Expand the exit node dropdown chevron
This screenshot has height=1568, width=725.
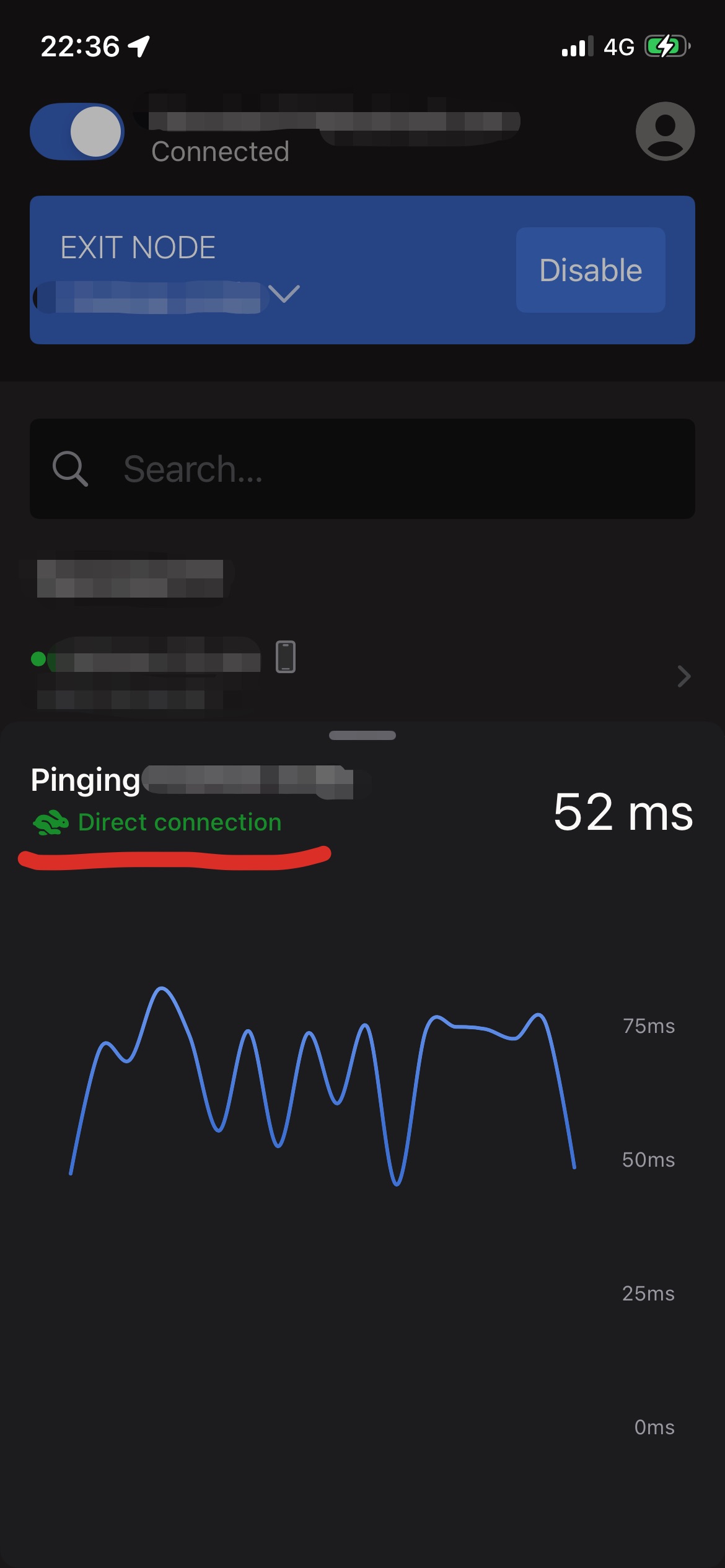click(x=284, y=294)
